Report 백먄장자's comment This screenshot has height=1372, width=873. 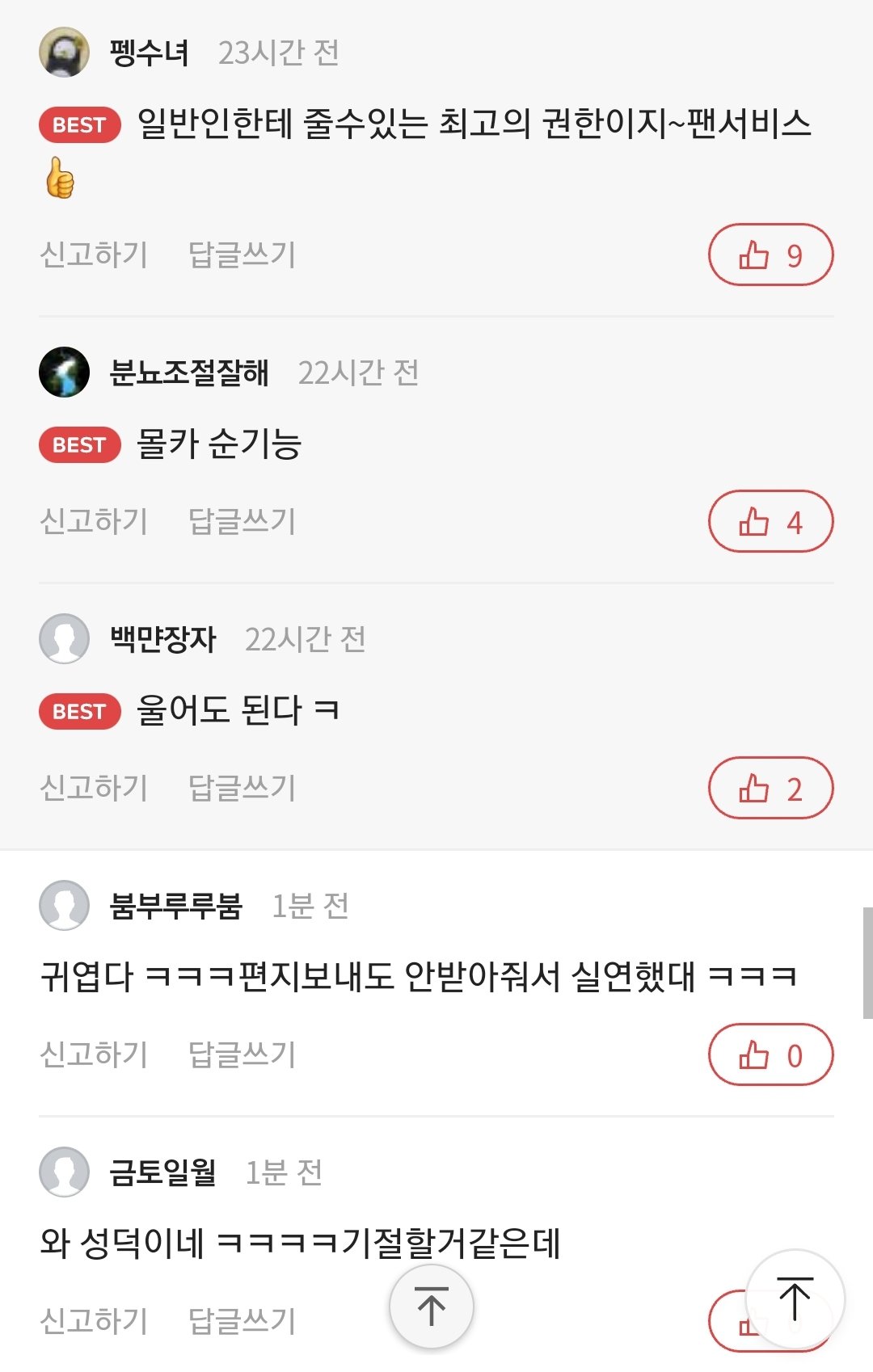tap(94, 789)
